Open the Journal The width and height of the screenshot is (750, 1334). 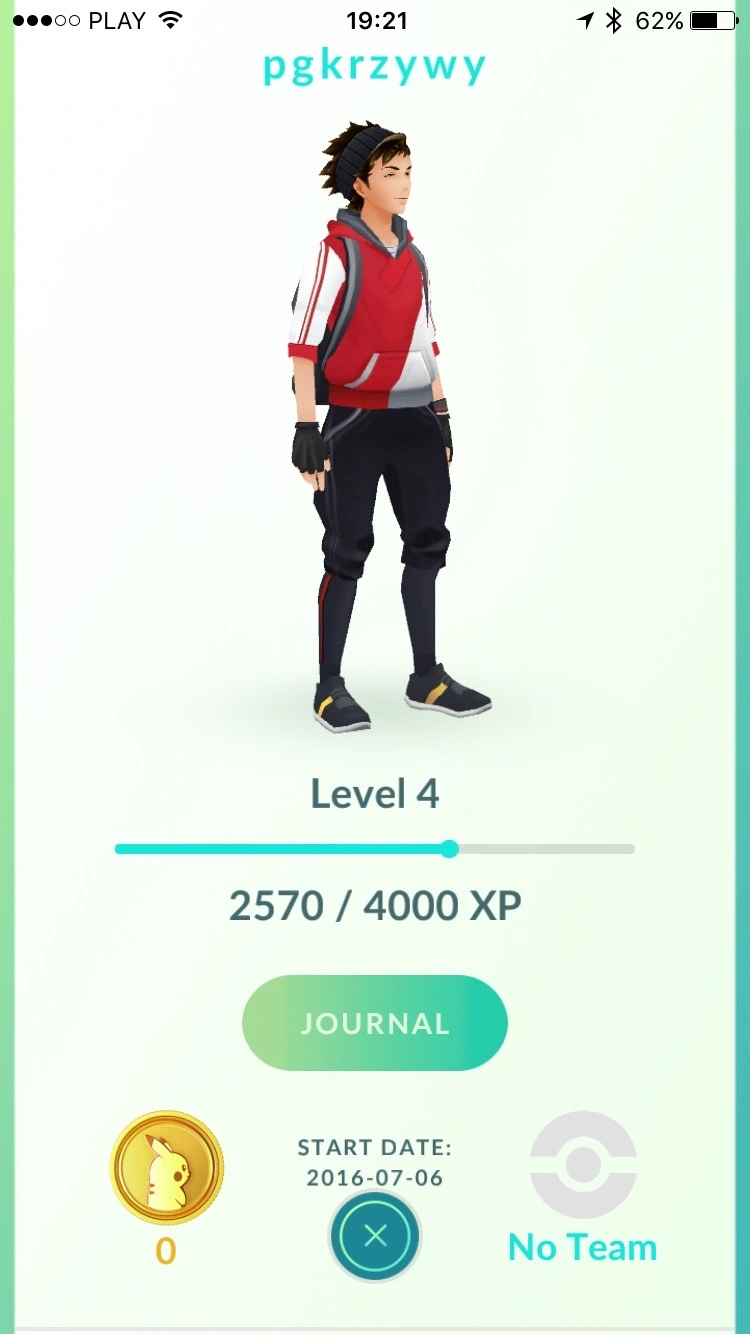click(x=374, y=1023)
